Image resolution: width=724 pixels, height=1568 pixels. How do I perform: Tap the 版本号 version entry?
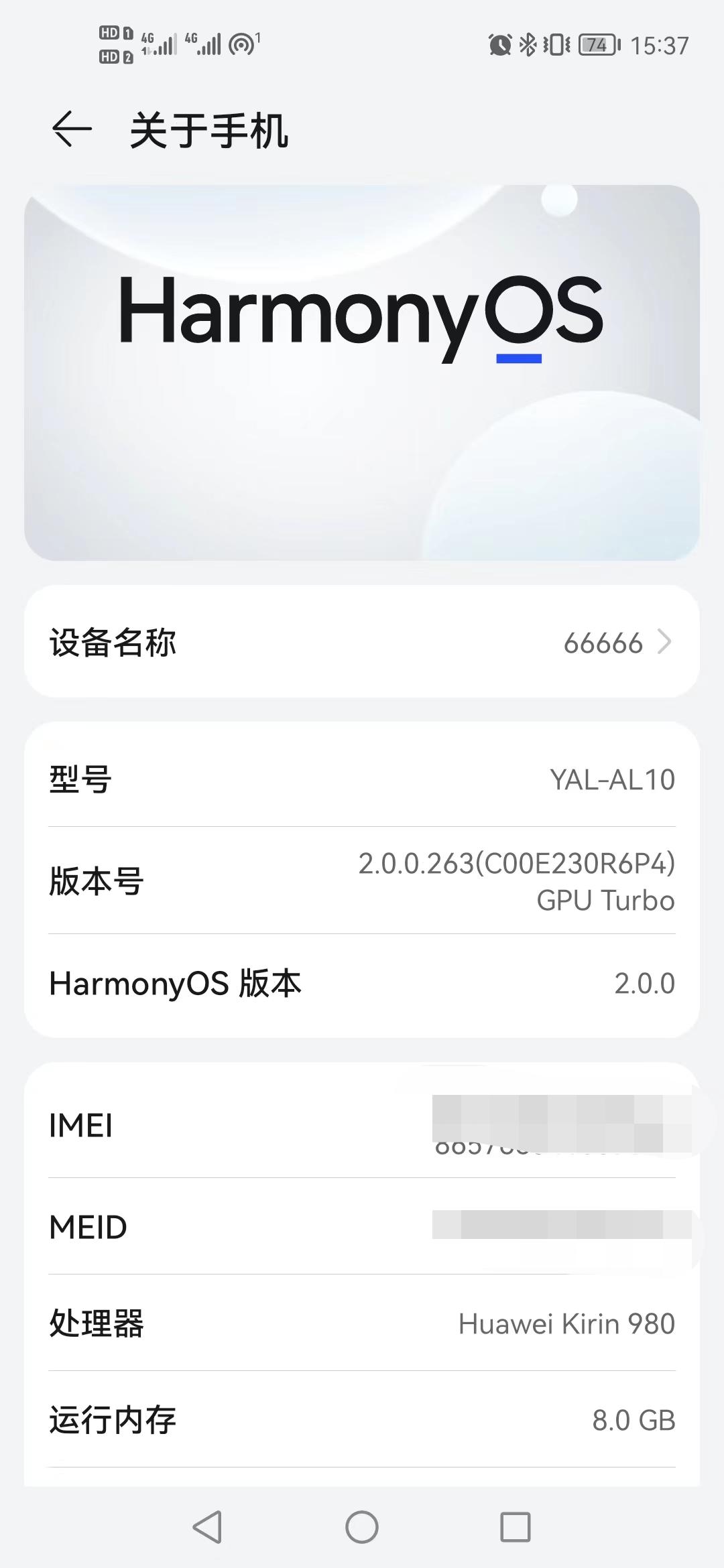click(362, 883)
